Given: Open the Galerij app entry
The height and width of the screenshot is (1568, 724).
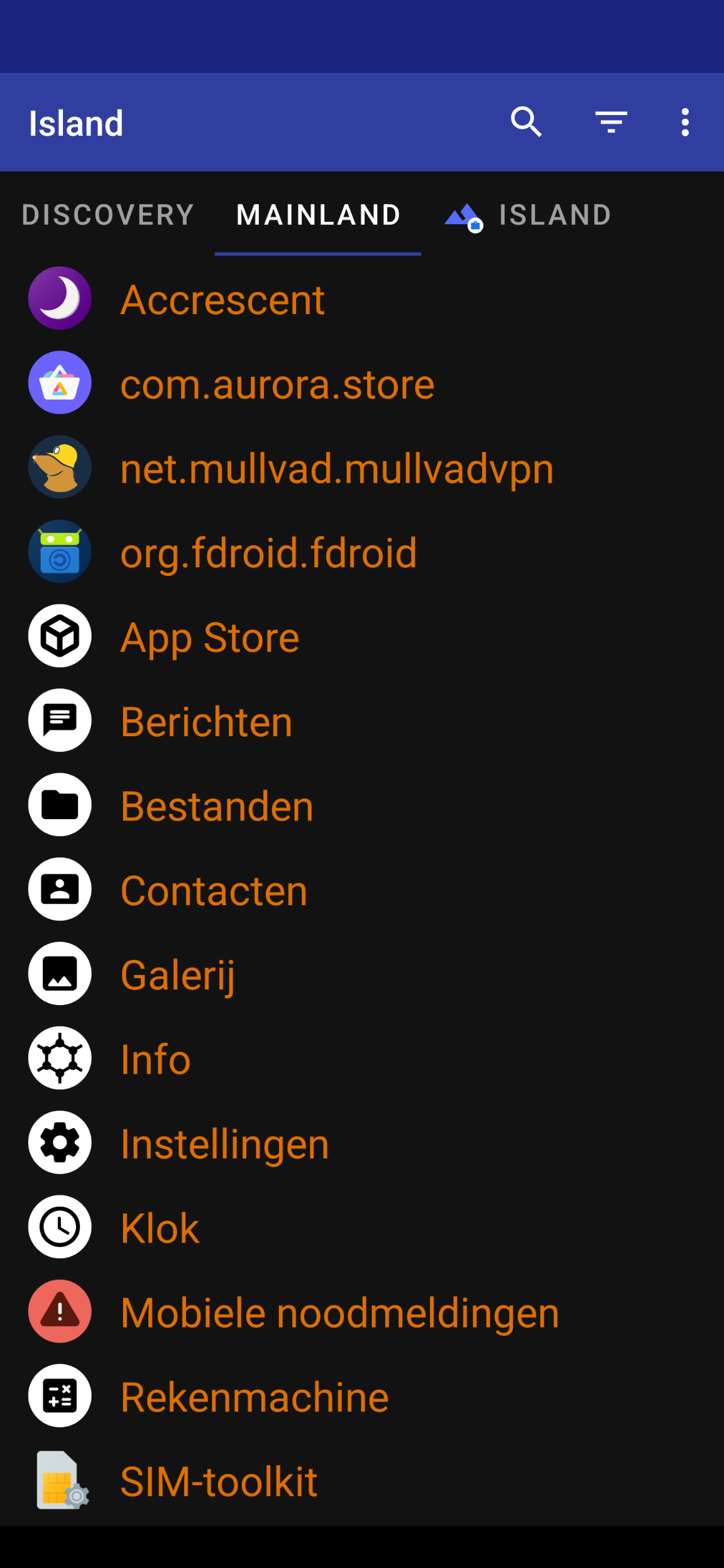Looking at the screenshot, I should pos(178,974).
